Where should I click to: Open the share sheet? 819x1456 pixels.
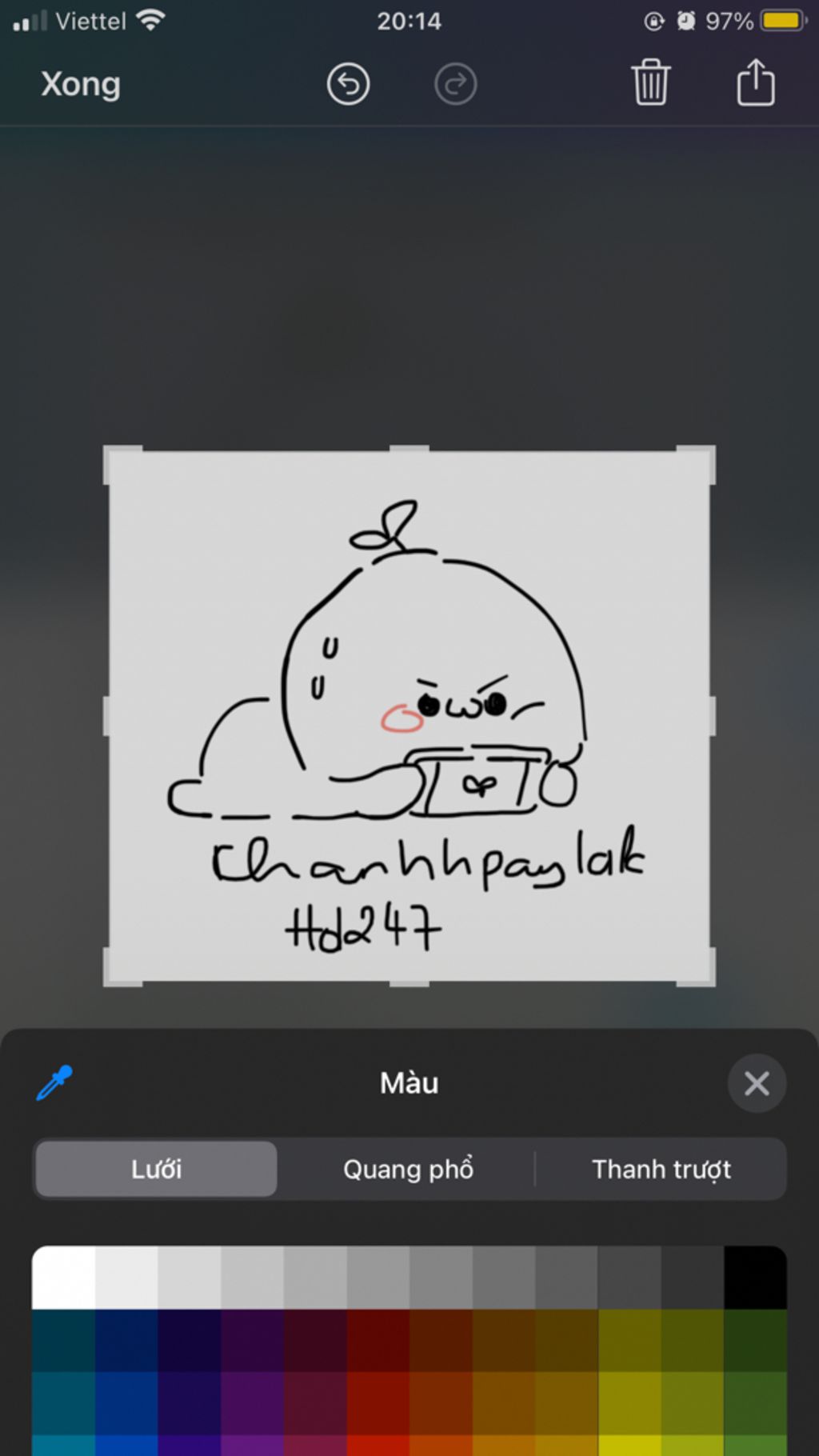pyautogui.click(x=755, y=82)
